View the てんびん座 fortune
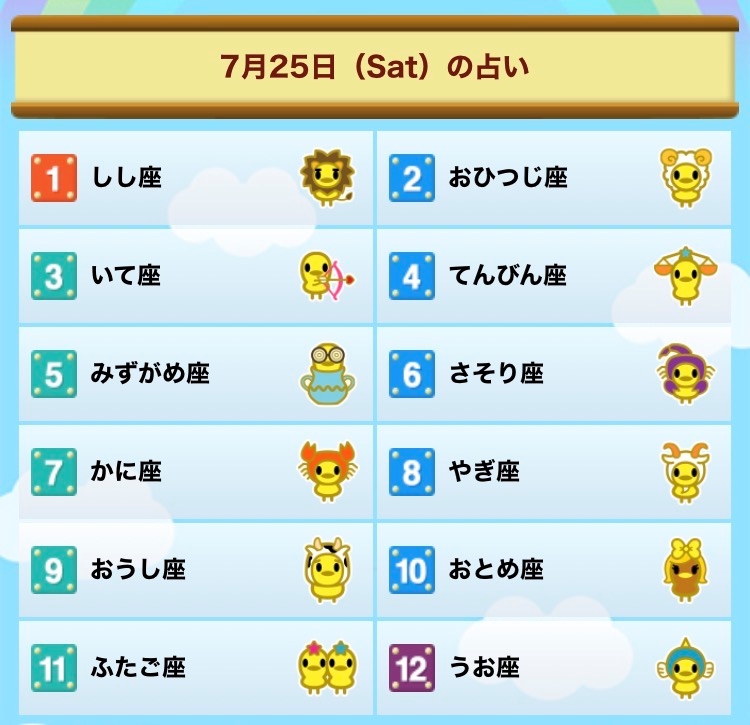Image resolution: width=750 pixels, height=725 pixels. (x=554, y=276)
